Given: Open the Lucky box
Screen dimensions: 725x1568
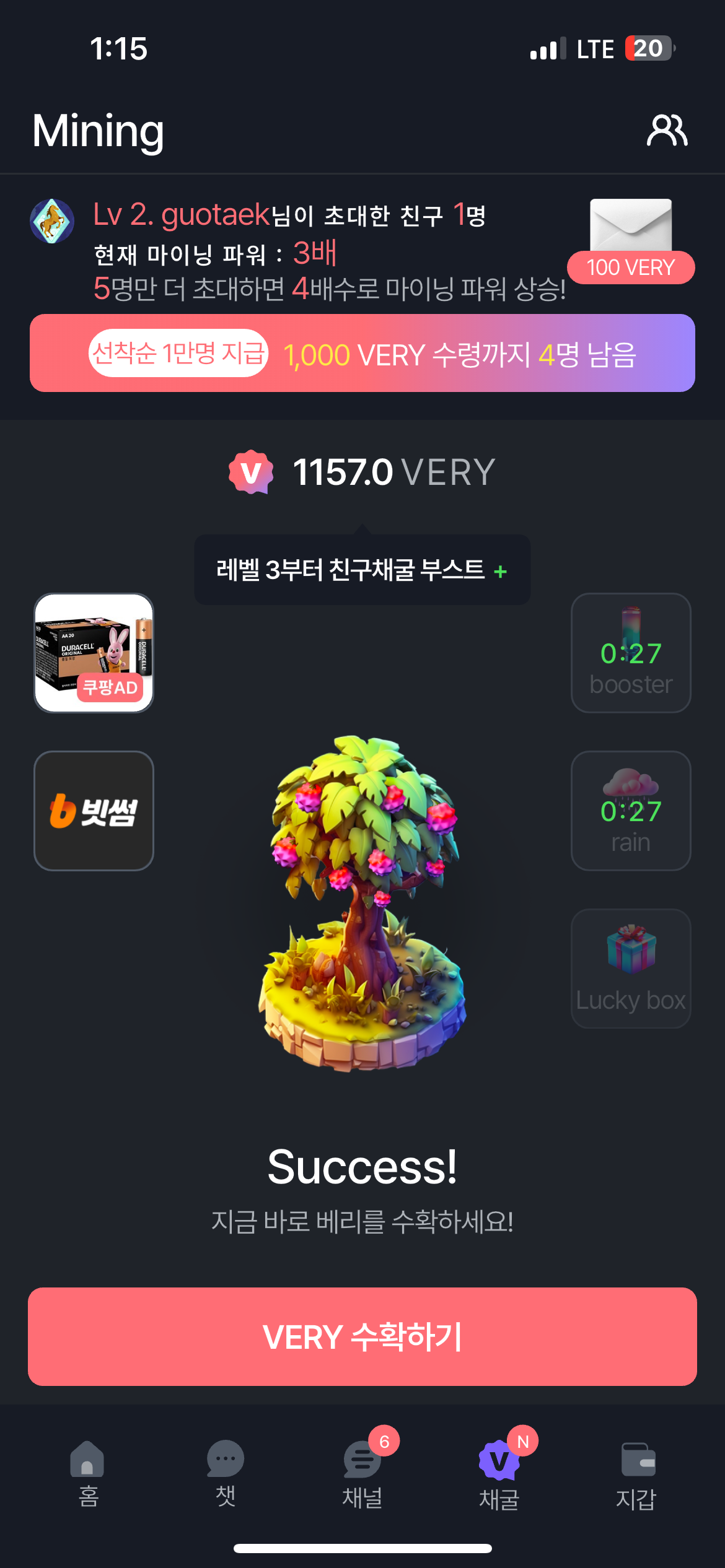Looking at the screenshot, I should [x=631, y=969].
